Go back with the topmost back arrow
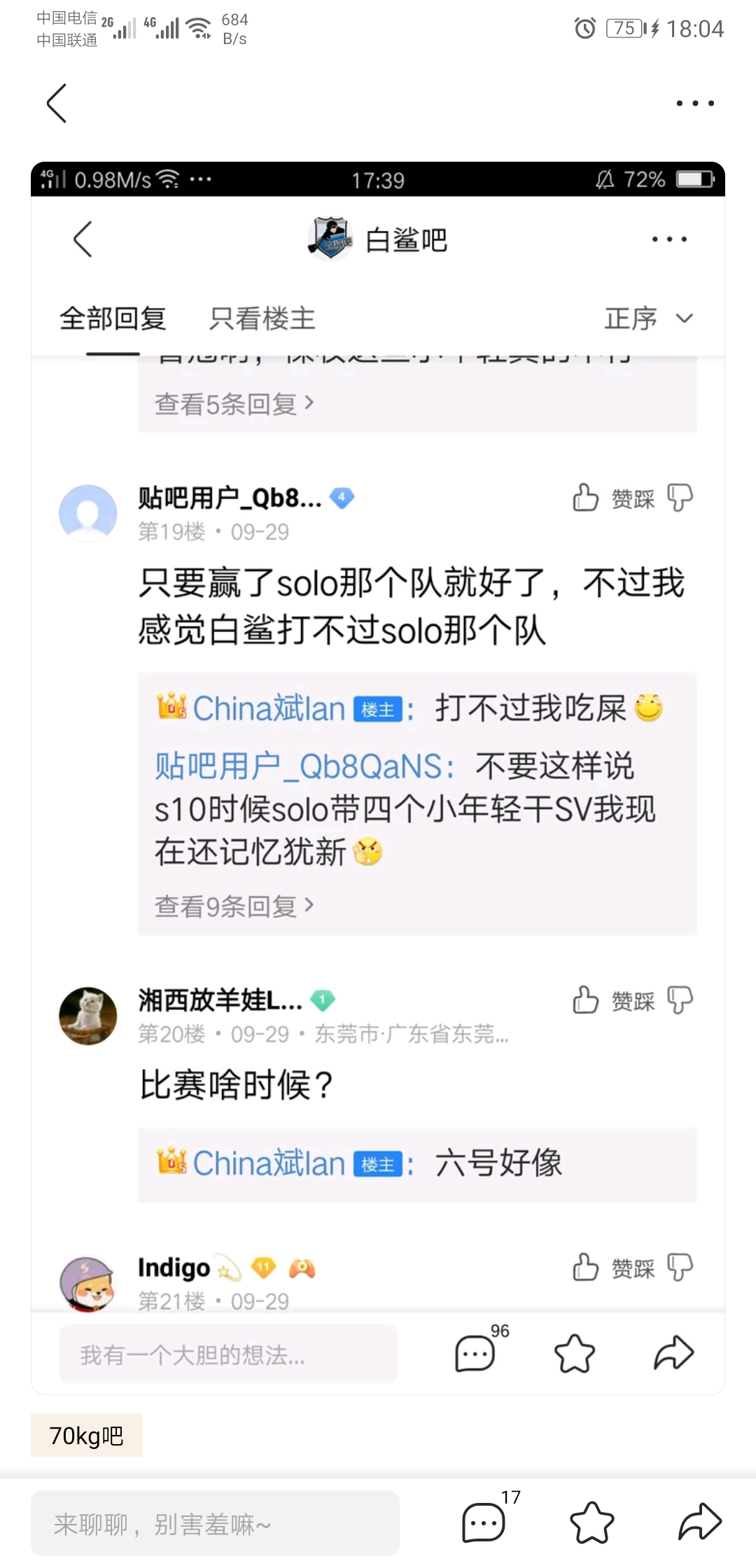The width and height of the screenshot is (756, 1568). pyautogui.click(x=57, y=104)
